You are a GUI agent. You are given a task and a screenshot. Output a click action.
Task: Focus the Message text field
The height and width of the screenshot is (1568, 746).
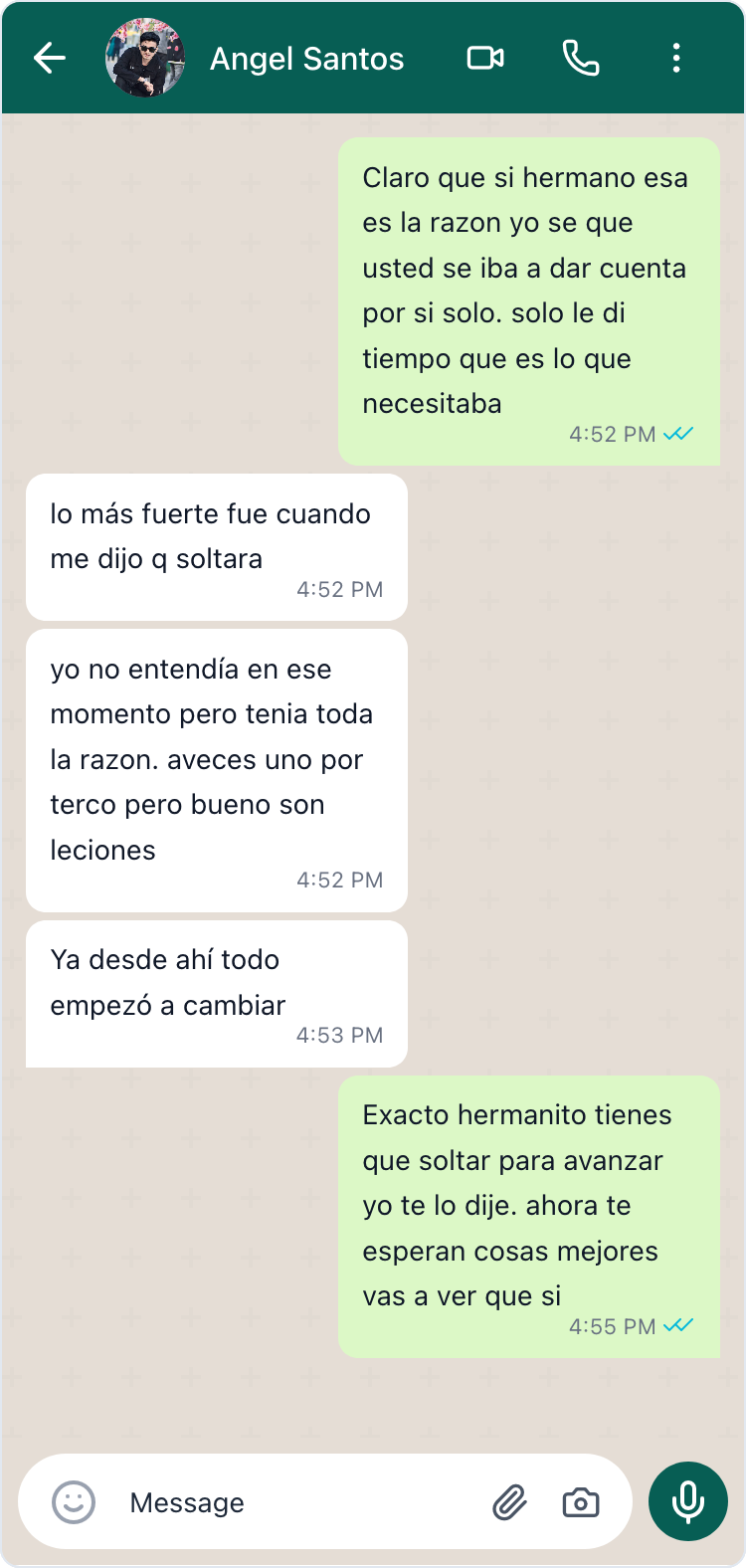(x=298, y=1502)
